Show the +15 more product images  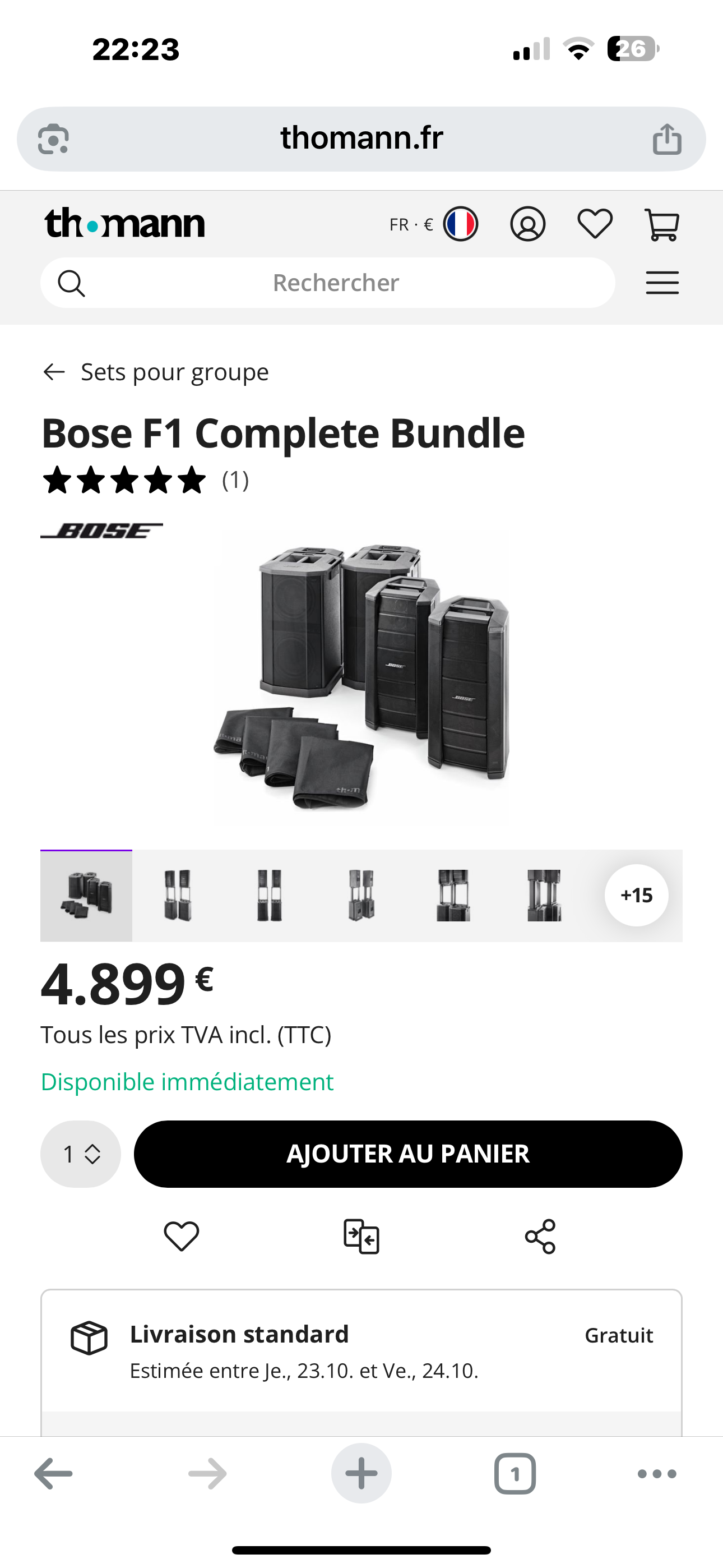(x=636, y=896)
